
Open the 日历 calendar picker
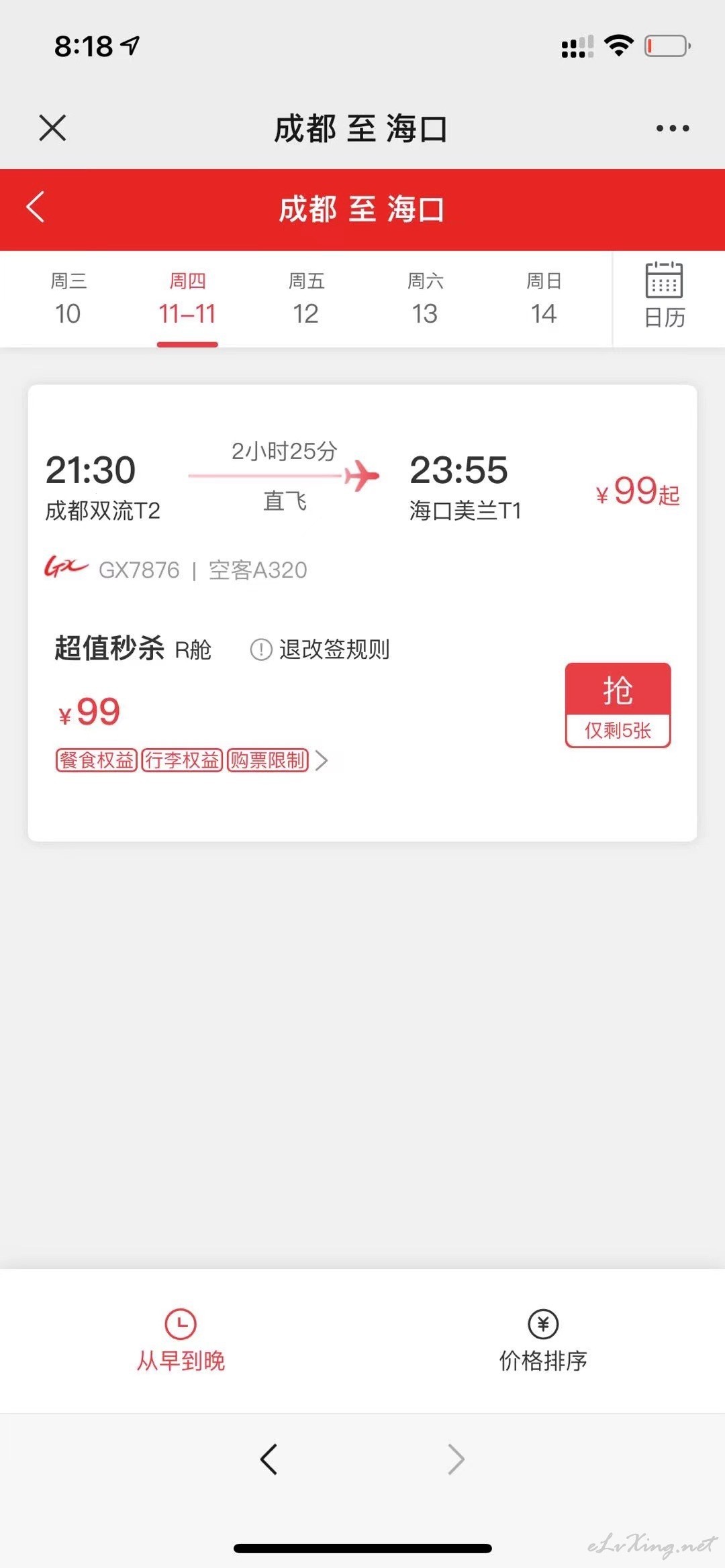click(x=665, y=296)
